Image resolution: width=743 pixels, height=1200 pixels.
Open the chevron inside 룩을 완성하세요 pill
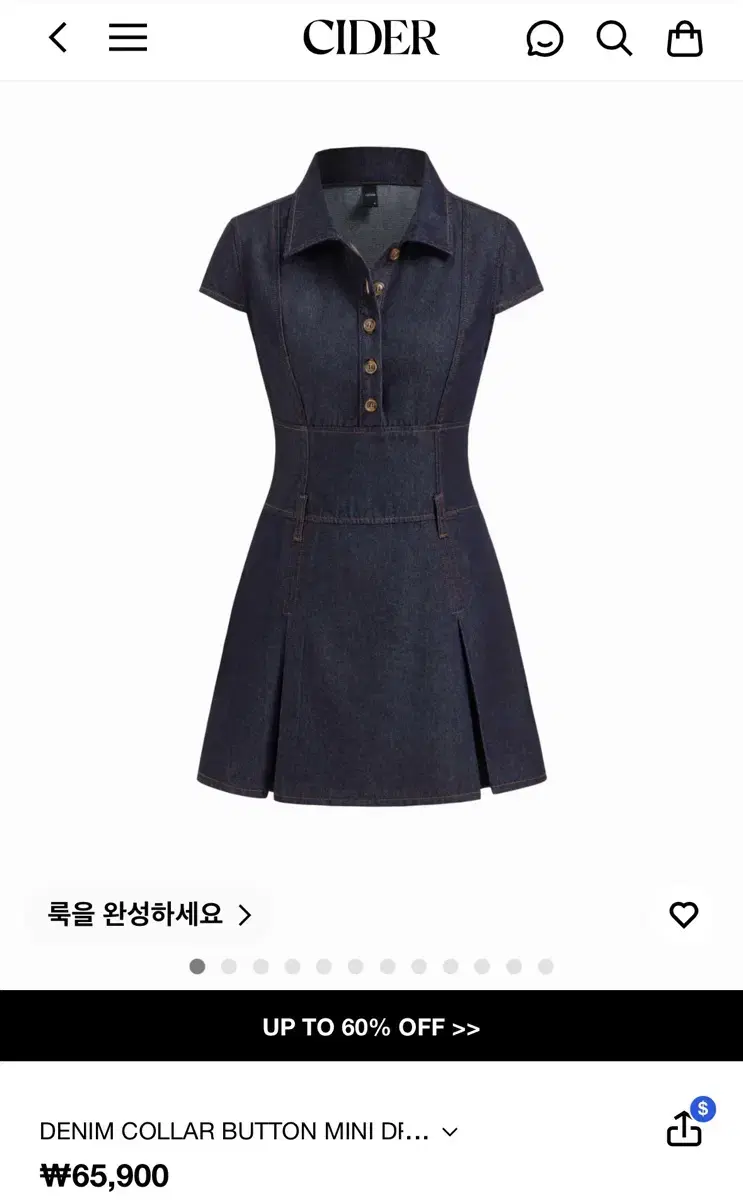coord(245,914)
